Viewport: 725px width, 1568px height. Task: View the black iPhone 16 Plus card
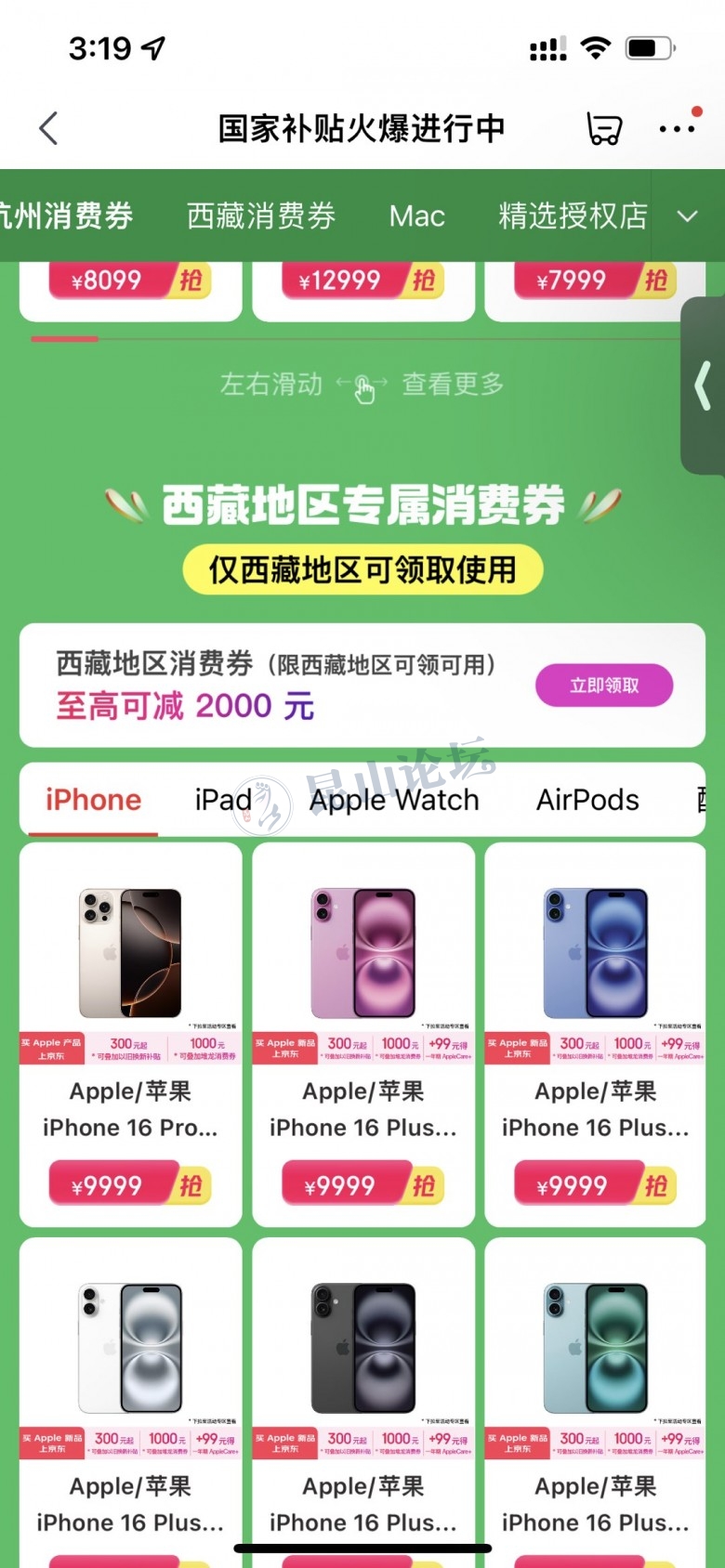363,1393
